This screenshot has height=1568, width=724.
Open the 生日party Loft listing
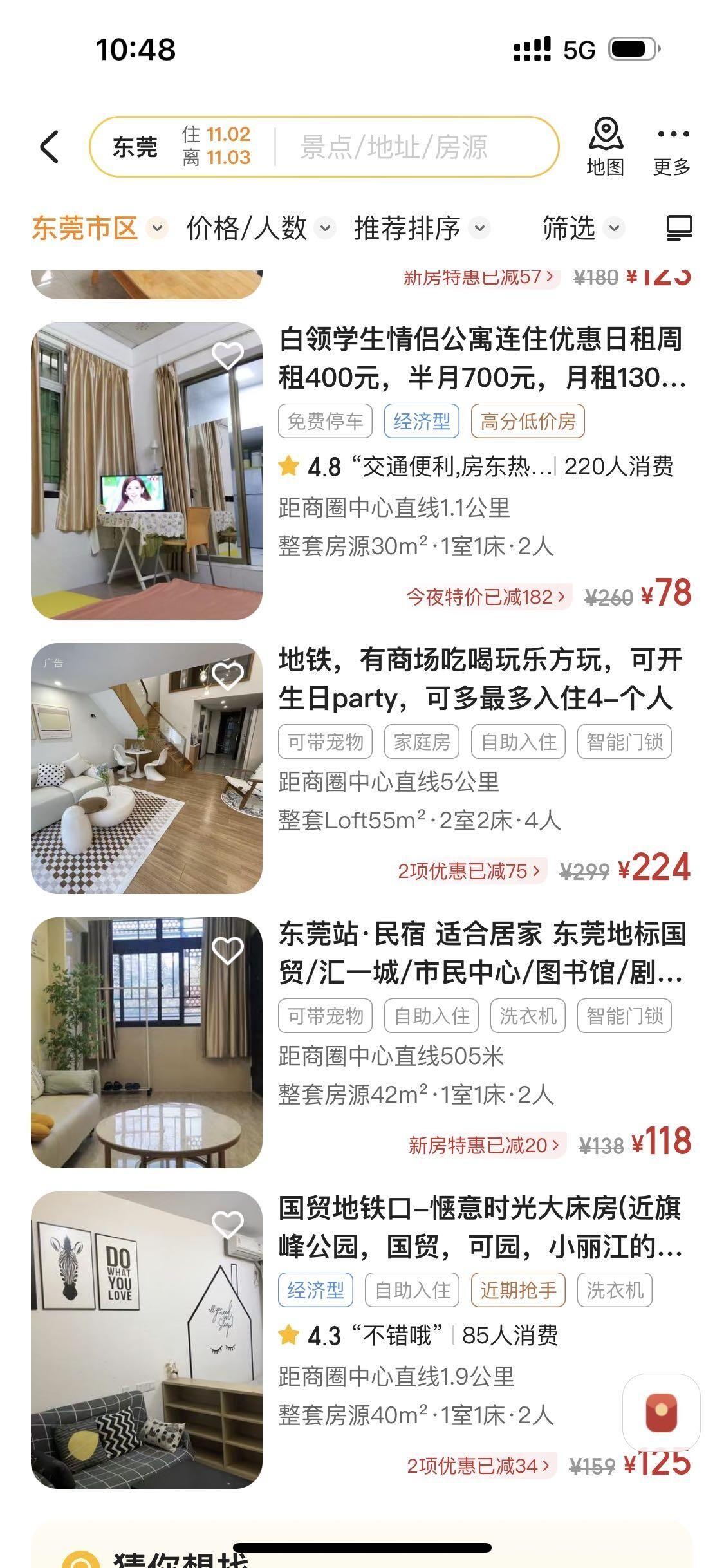480,679
